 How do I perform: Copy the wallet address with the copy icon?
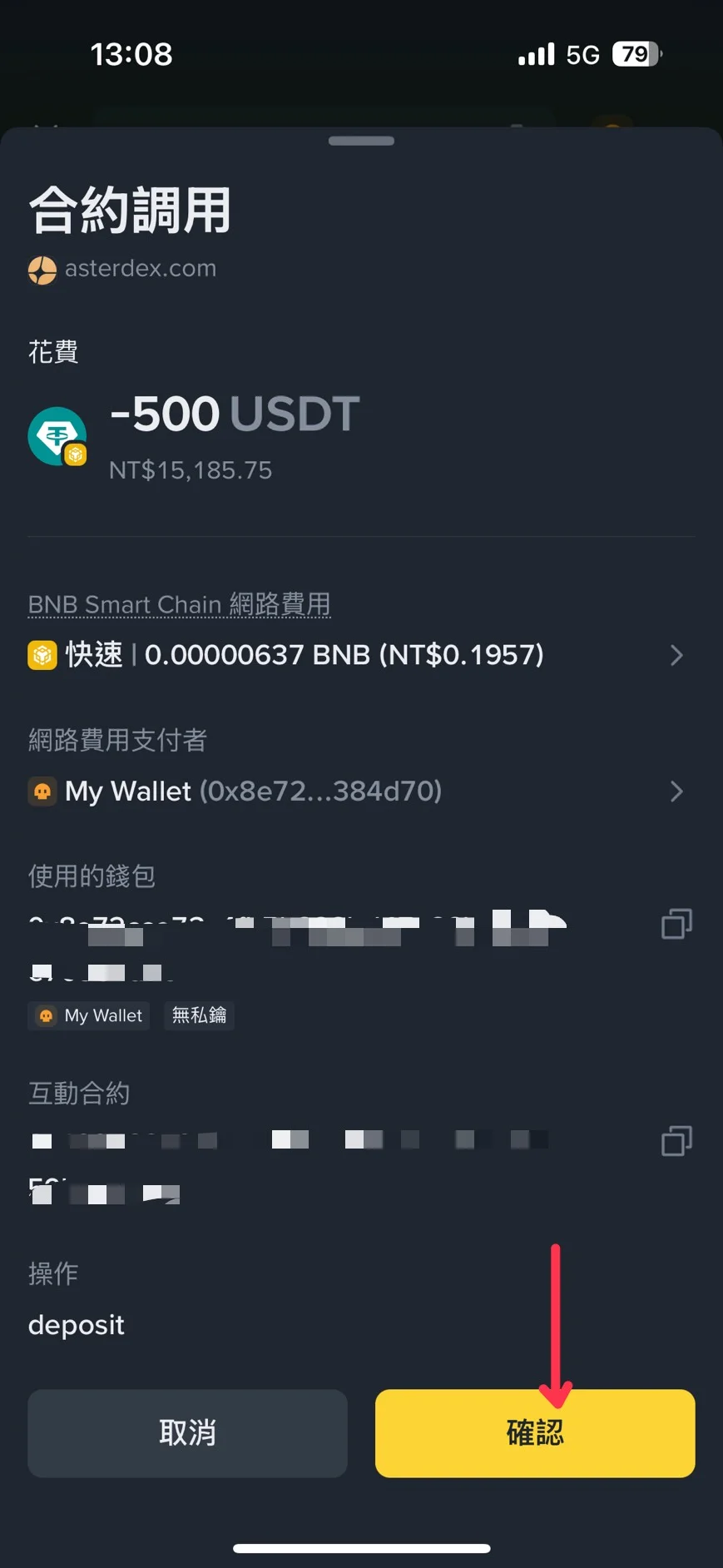coord(676,924)
